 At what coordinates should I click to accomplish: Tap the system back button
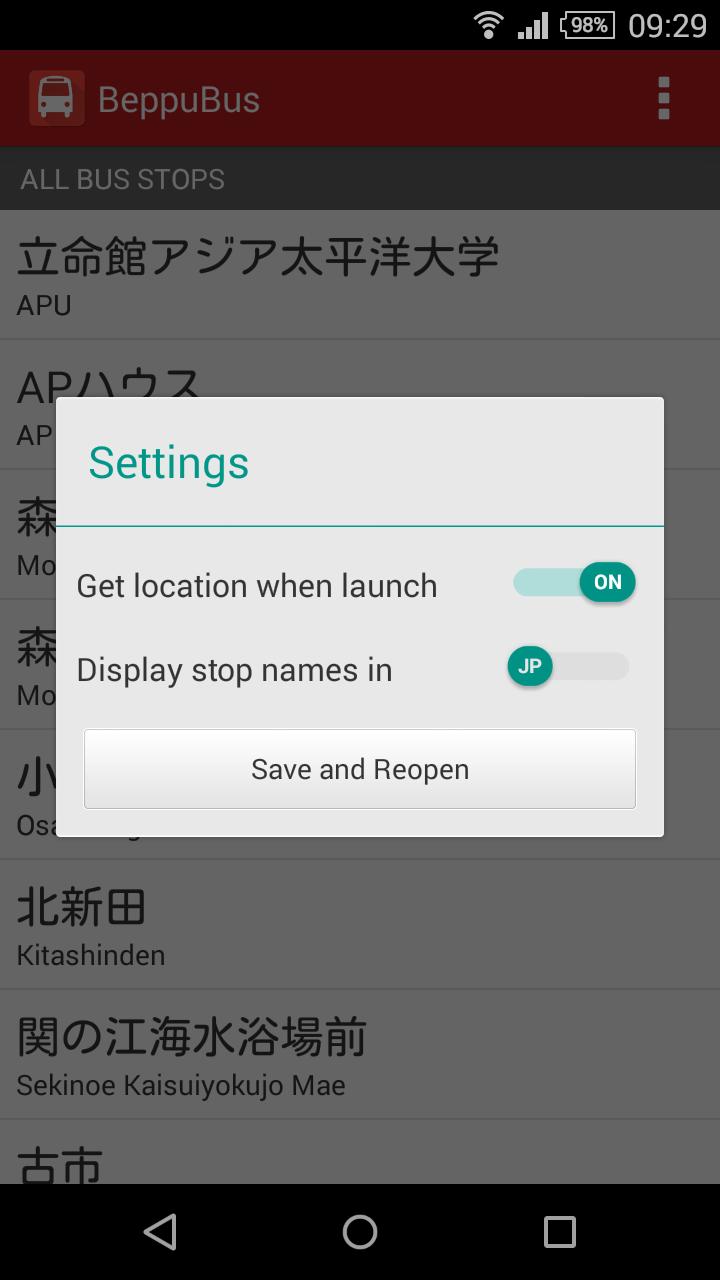point(160,1232)
